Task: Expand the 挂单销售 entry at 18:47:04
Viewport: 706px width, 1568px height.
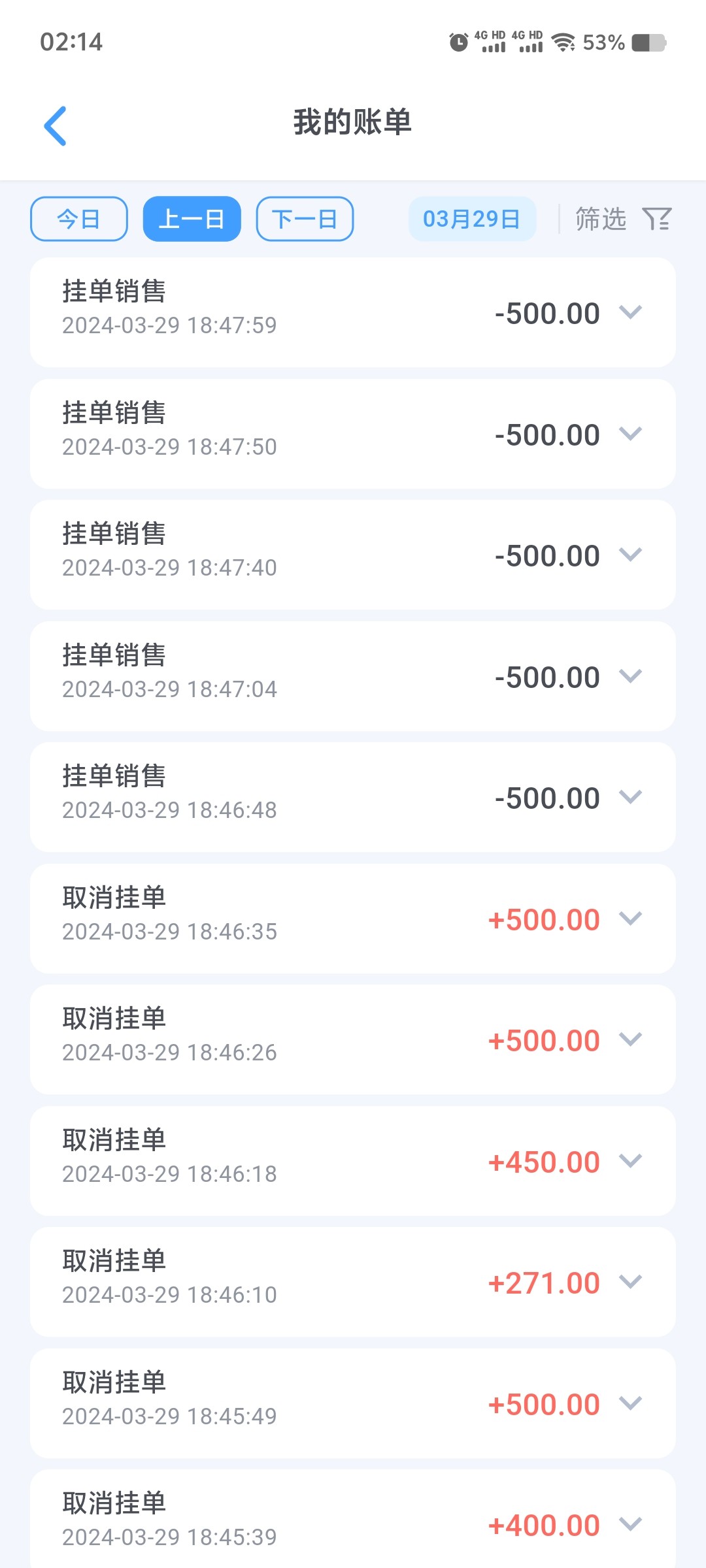Action: 630,676
